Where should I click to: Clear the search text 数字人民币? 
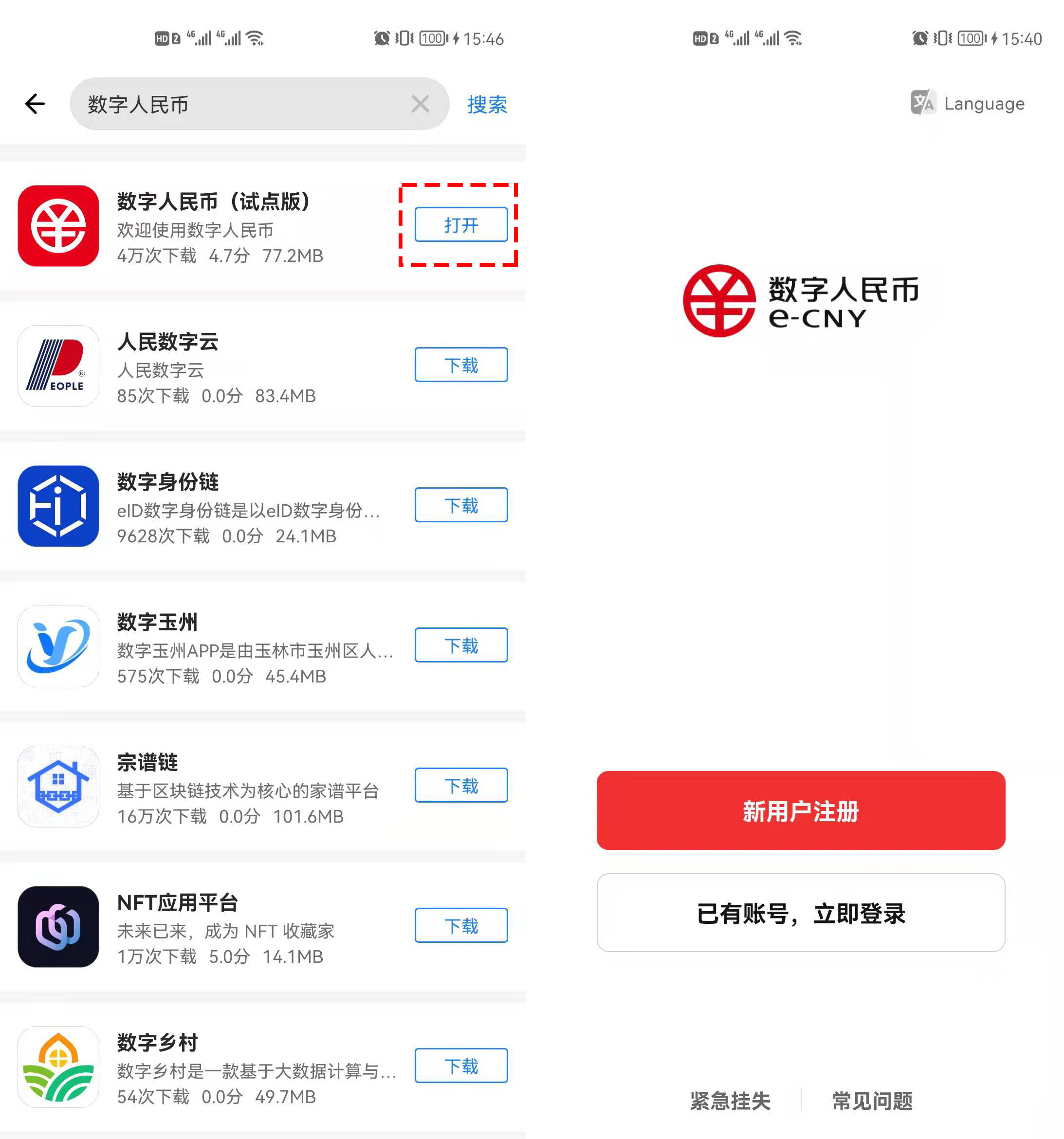click(420, 104)
